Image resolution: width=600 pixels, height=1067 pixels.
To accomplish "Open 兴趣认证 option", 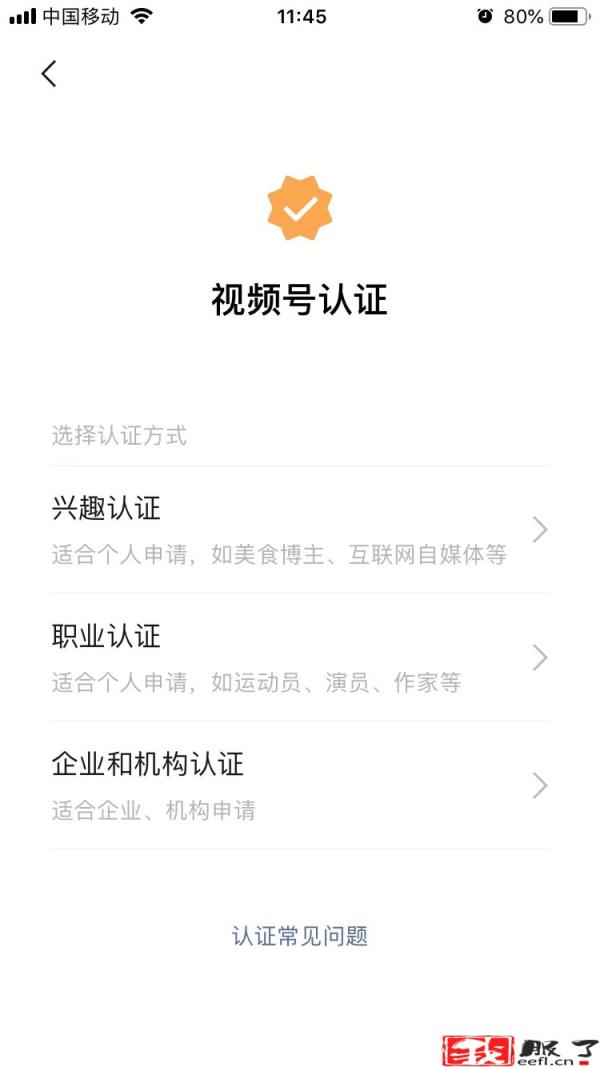I will [300, 529].
